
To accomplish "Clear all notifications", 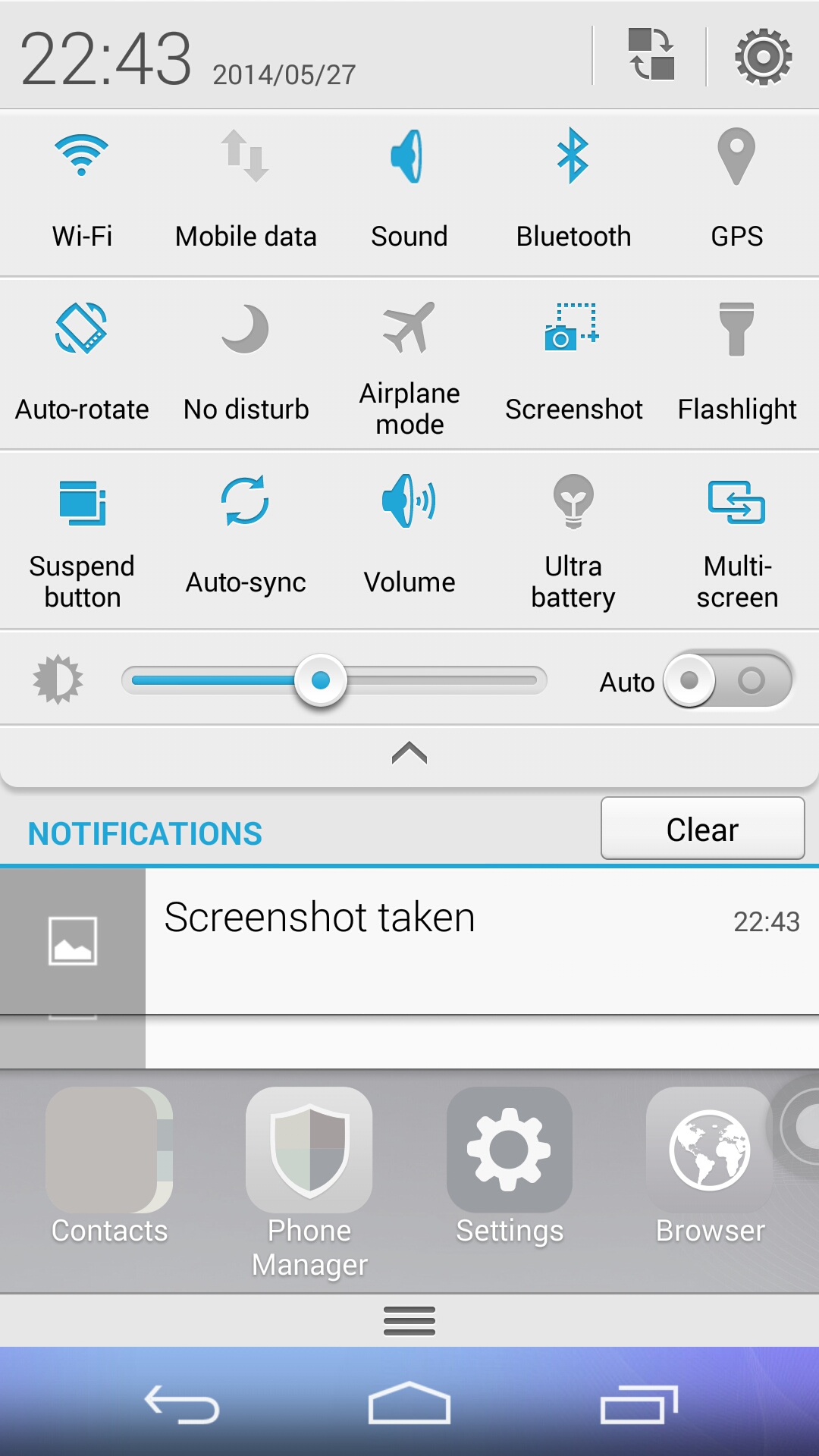I will 702,828.
